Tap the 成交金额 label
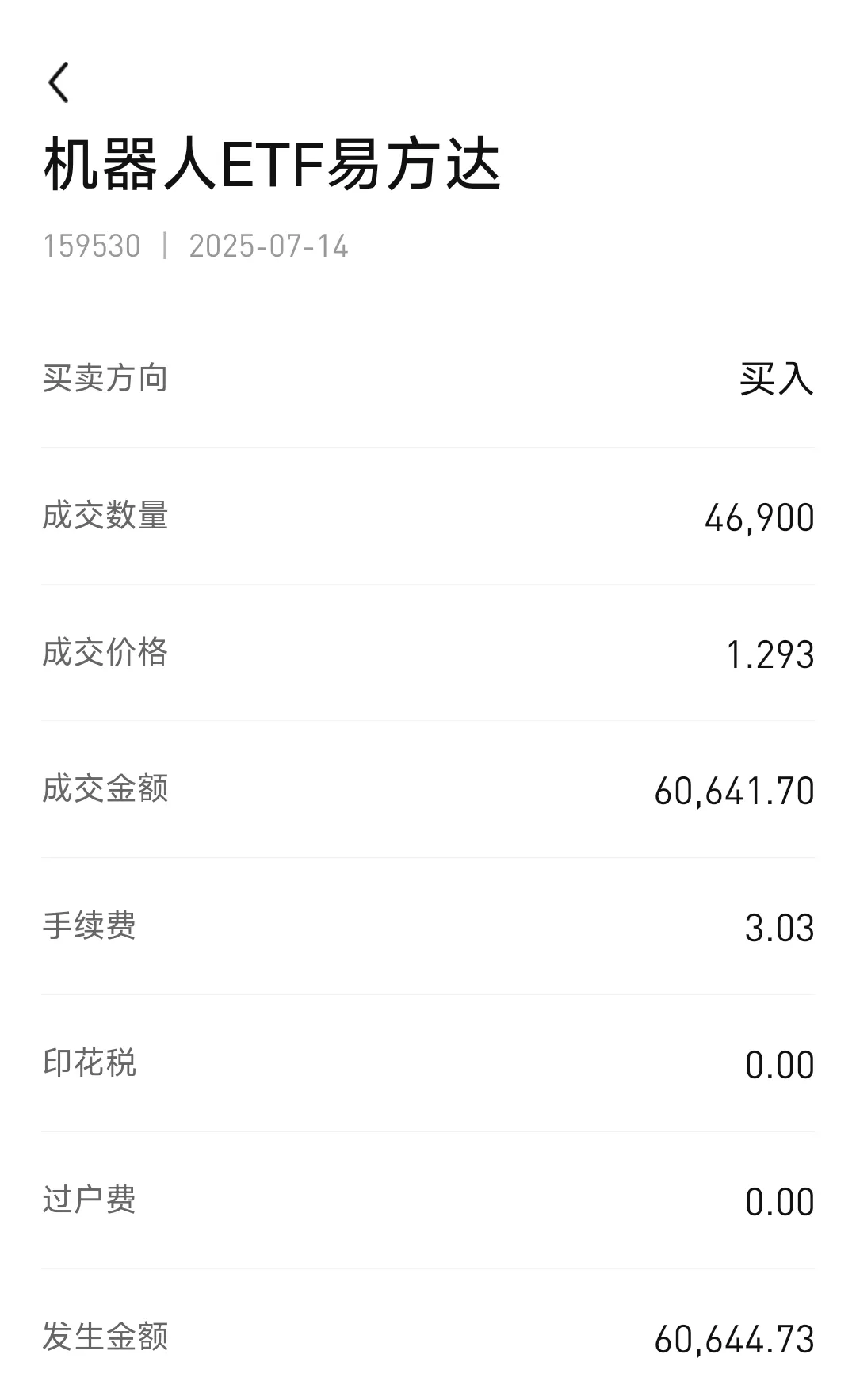This screenshot has width=856, height=1400. [x=106, y=788]
